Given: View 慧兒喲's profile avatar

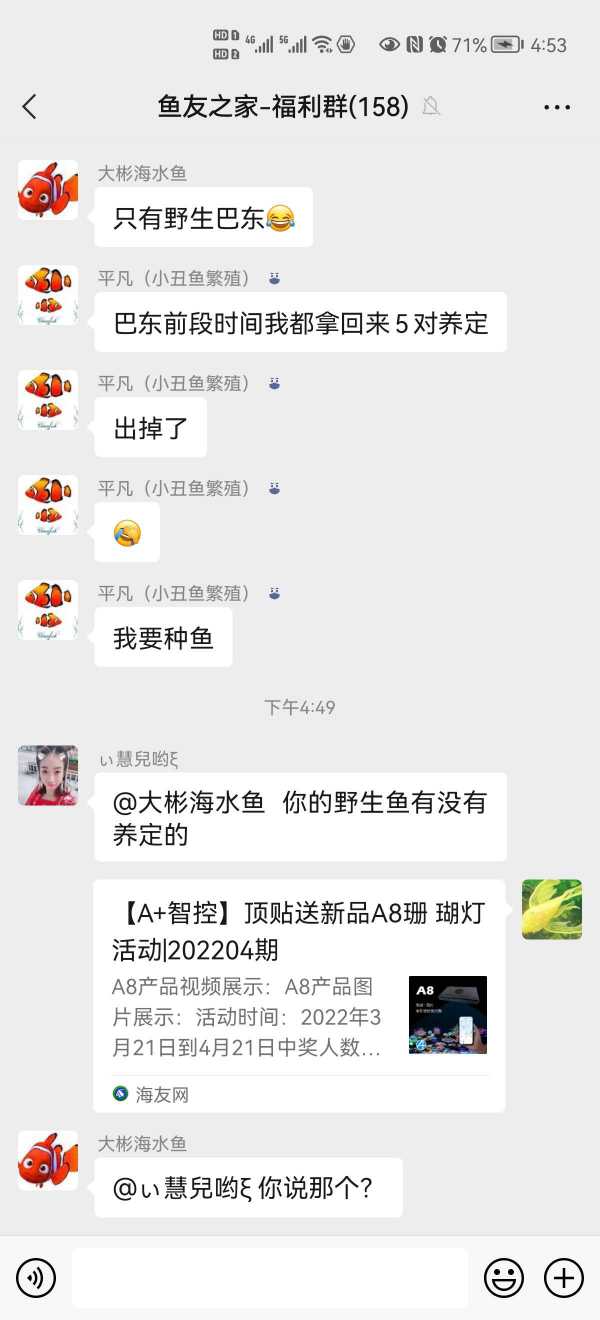Looking at the screenshot, I should 48,775.
